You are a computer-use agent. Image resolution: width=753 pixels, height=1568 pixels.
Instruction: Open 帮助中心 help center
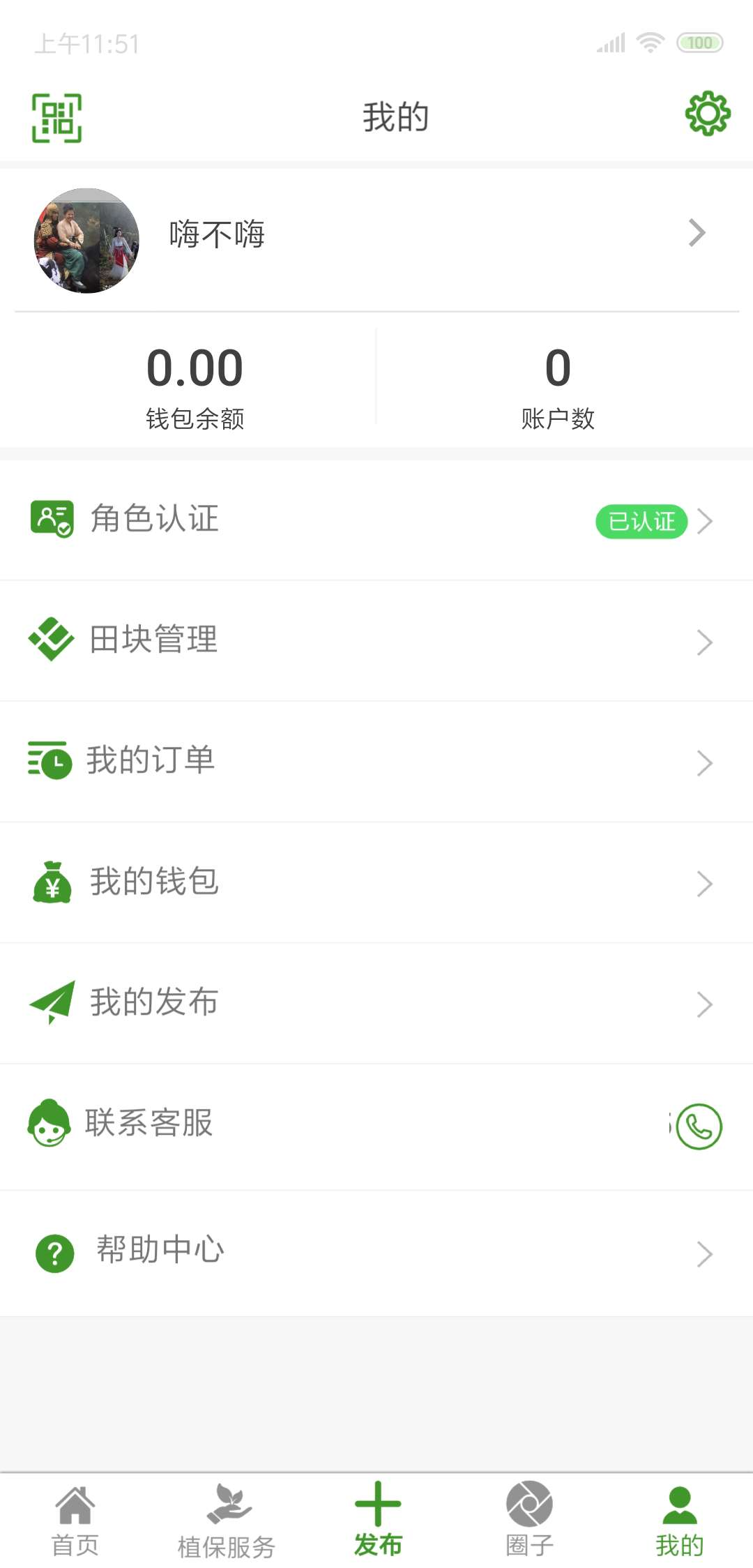[x=376, y=1252]
